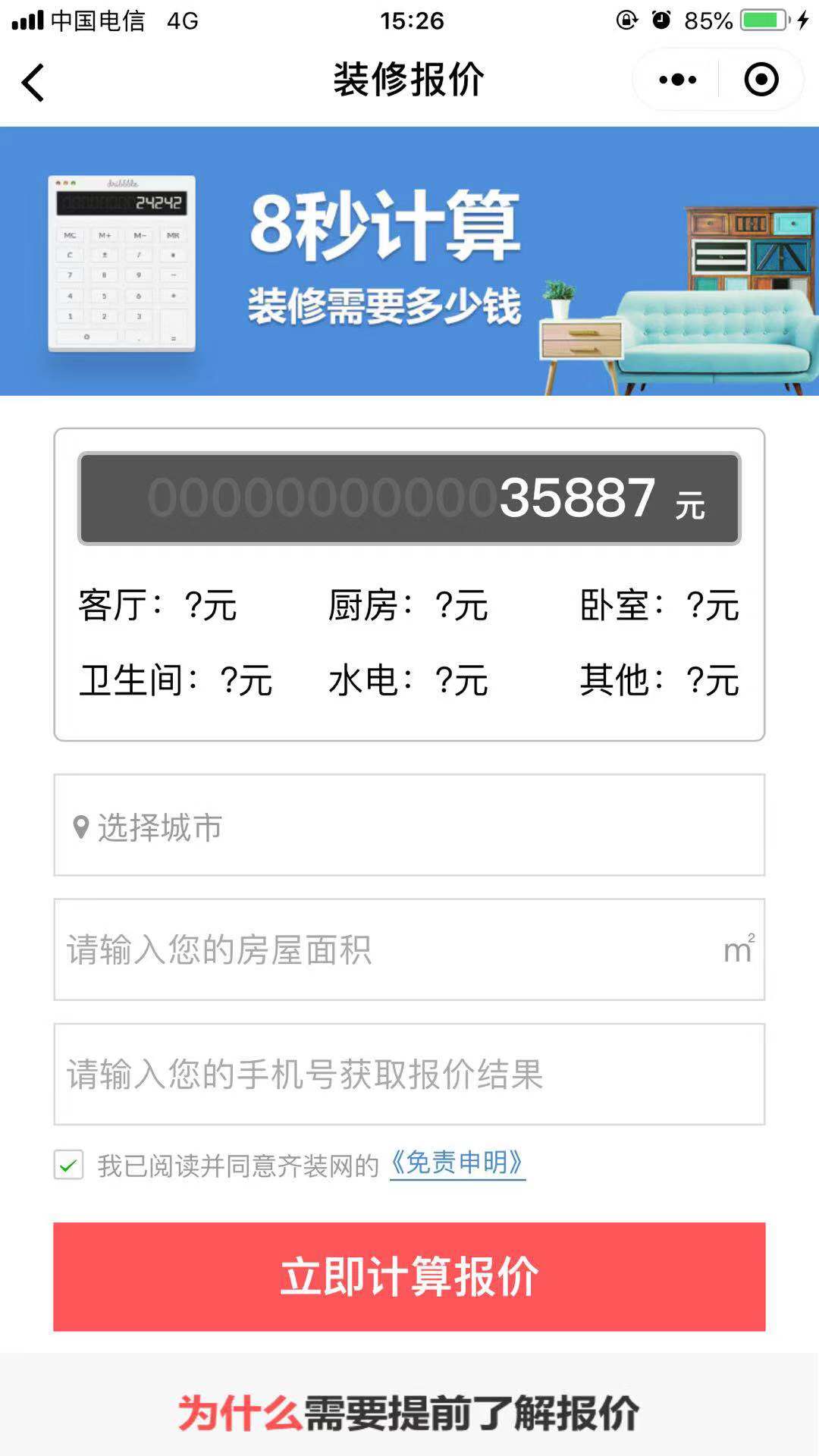Open the 选择城市 city picker

pos(409,825)
